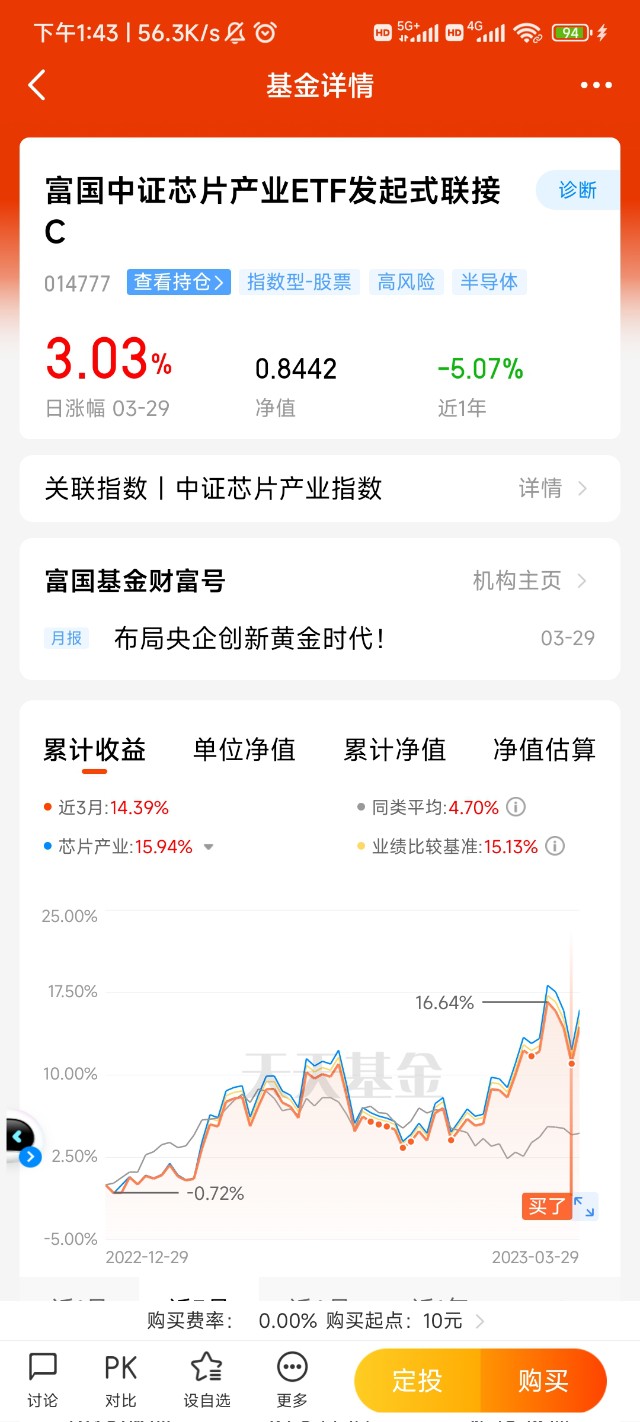Go back from fund details
The width and height of the screenshot is (640, 1422).
click(x=37, y=86)
